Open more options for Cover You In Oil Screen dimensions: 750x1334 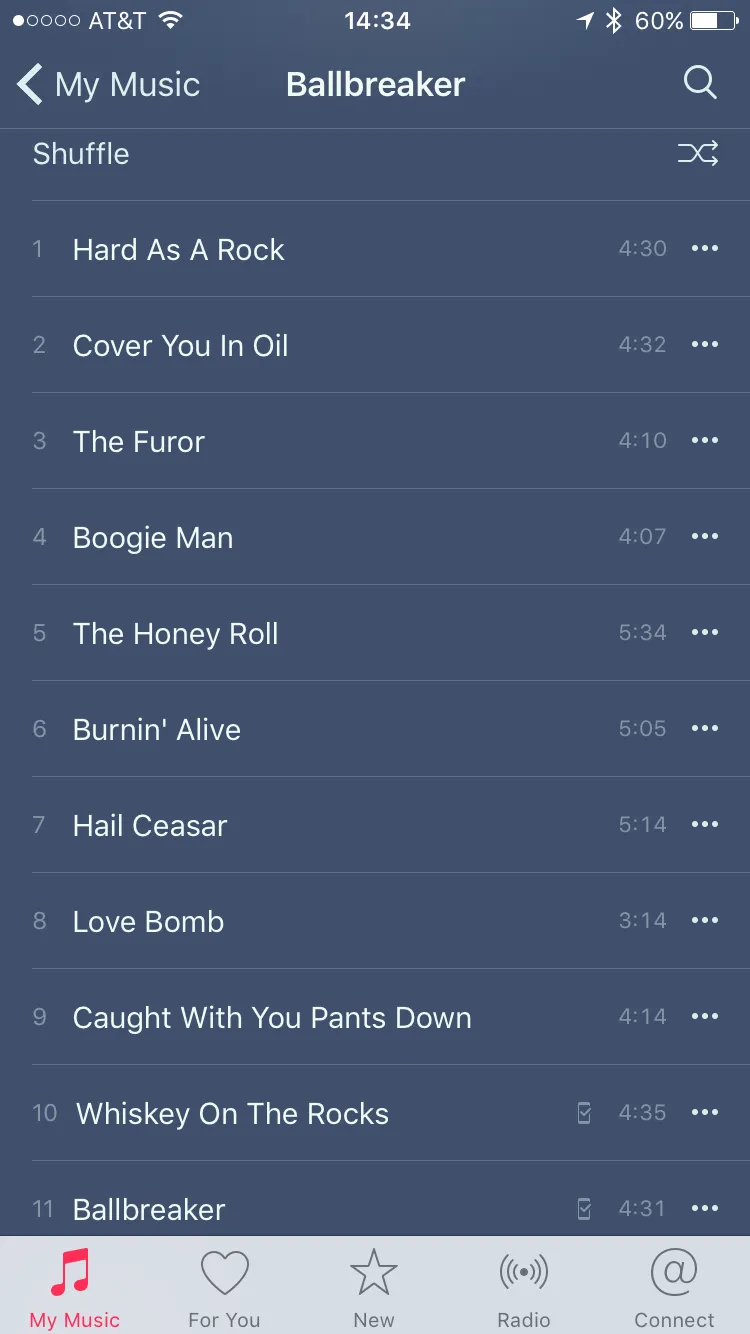coord(705,345)
